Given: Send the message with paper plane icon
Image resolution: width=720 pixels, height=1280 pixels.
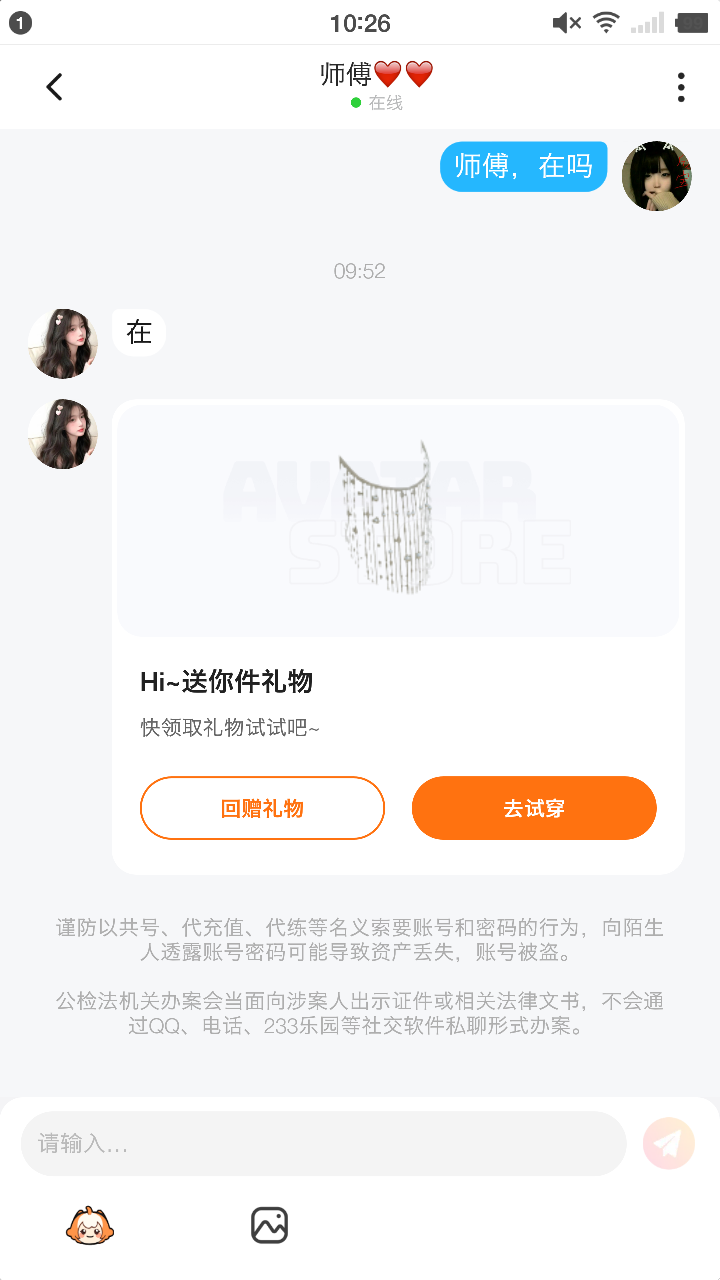Looking at the screenshot, I should pyautogui.click(x=669, y=1143).
